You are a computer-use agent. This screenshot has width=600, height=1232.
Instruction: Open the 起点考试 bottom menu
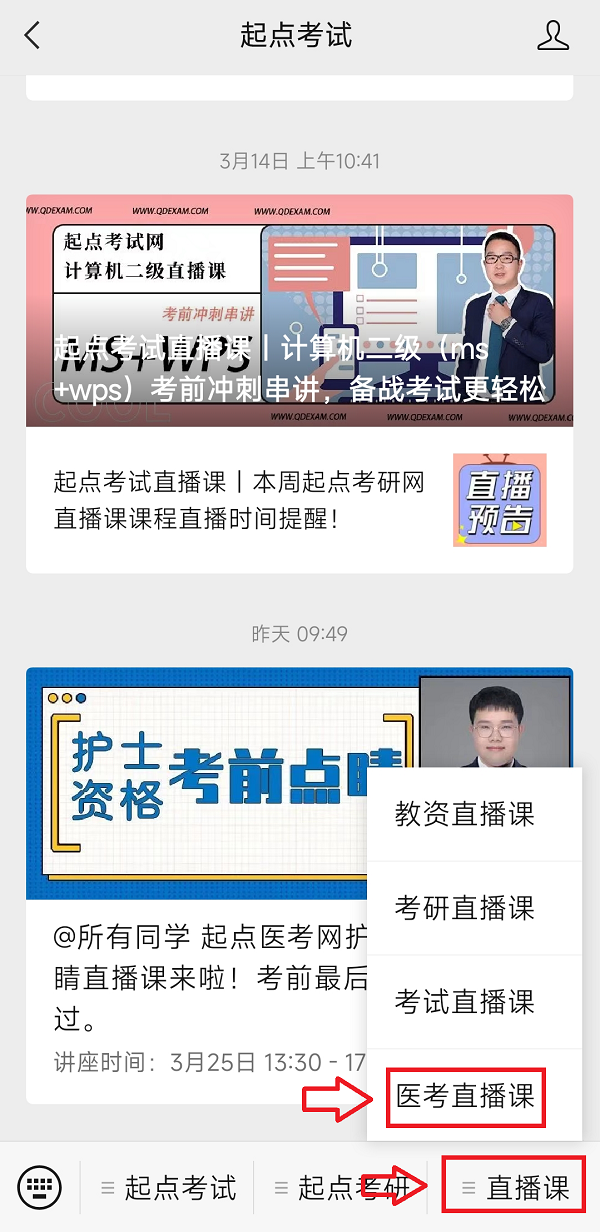coord(168,1188)
